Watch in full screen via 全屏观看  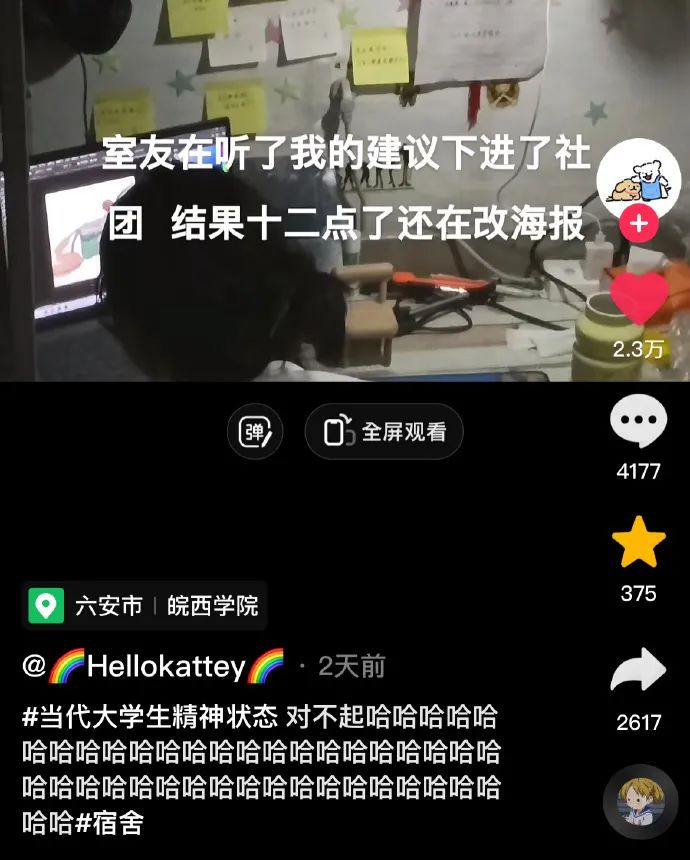[384, 432]
